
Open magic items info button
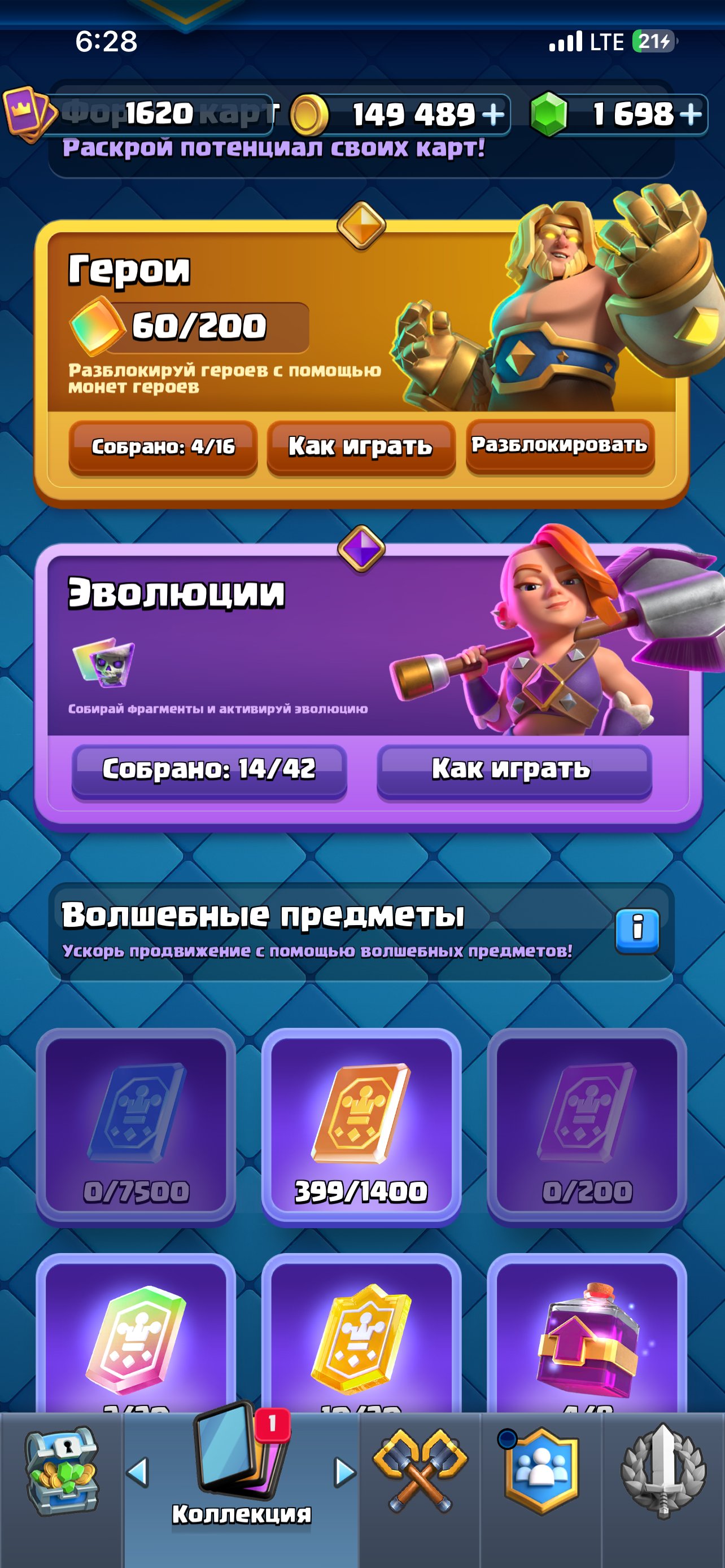(x=637, y=931)
